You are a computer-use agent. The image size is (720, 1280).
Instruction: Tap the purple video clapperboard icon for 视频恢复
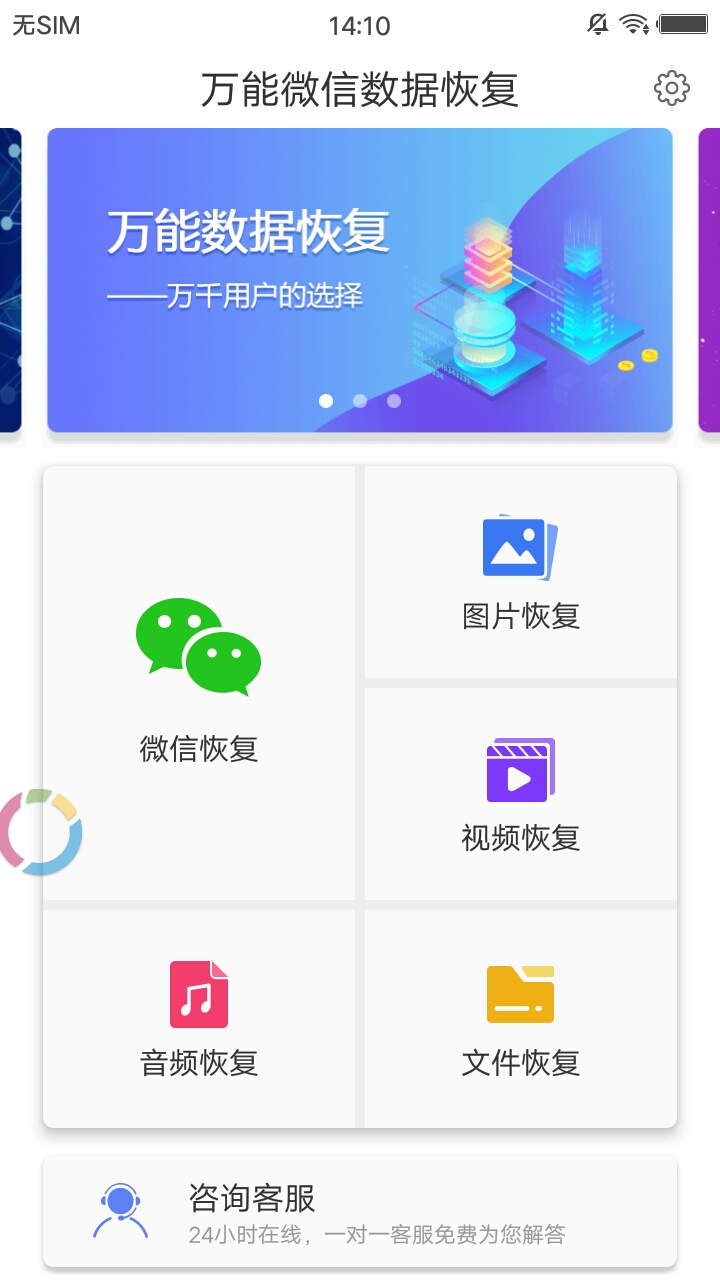pos(519,768)
